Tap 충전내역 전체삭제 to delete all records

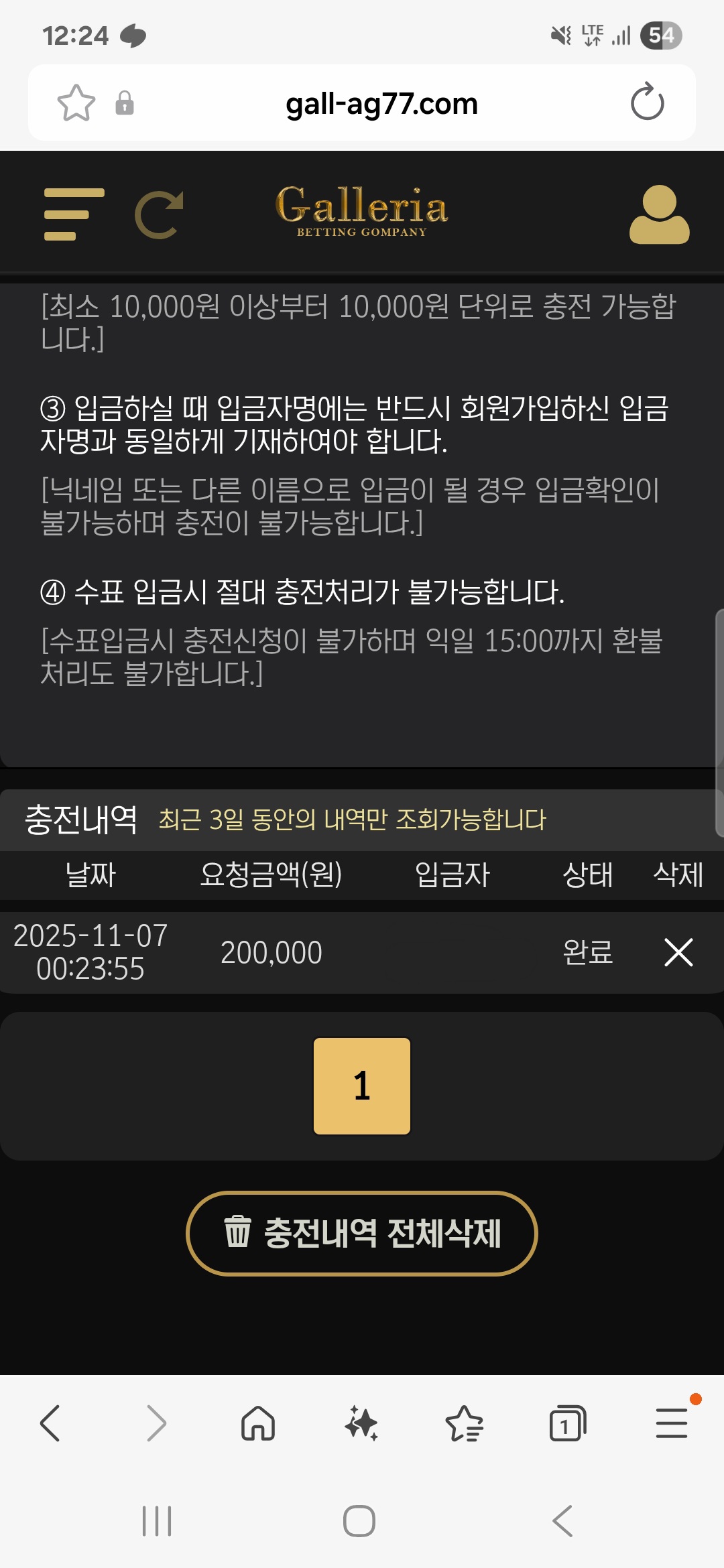(x=362, y=1234)
